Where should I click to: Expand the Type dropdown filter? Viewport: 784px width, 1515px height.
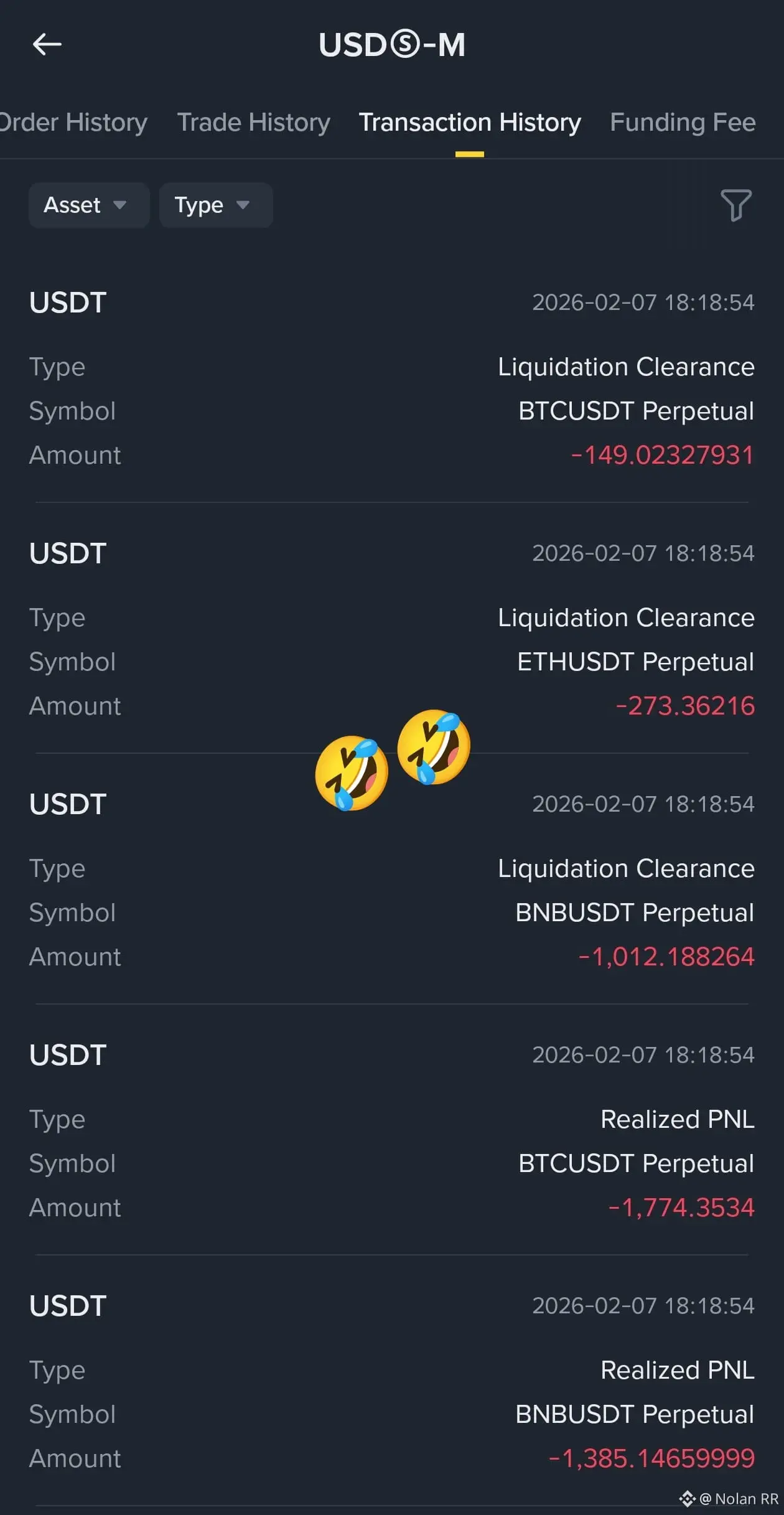pyautogui.click(x=216, y=205)
